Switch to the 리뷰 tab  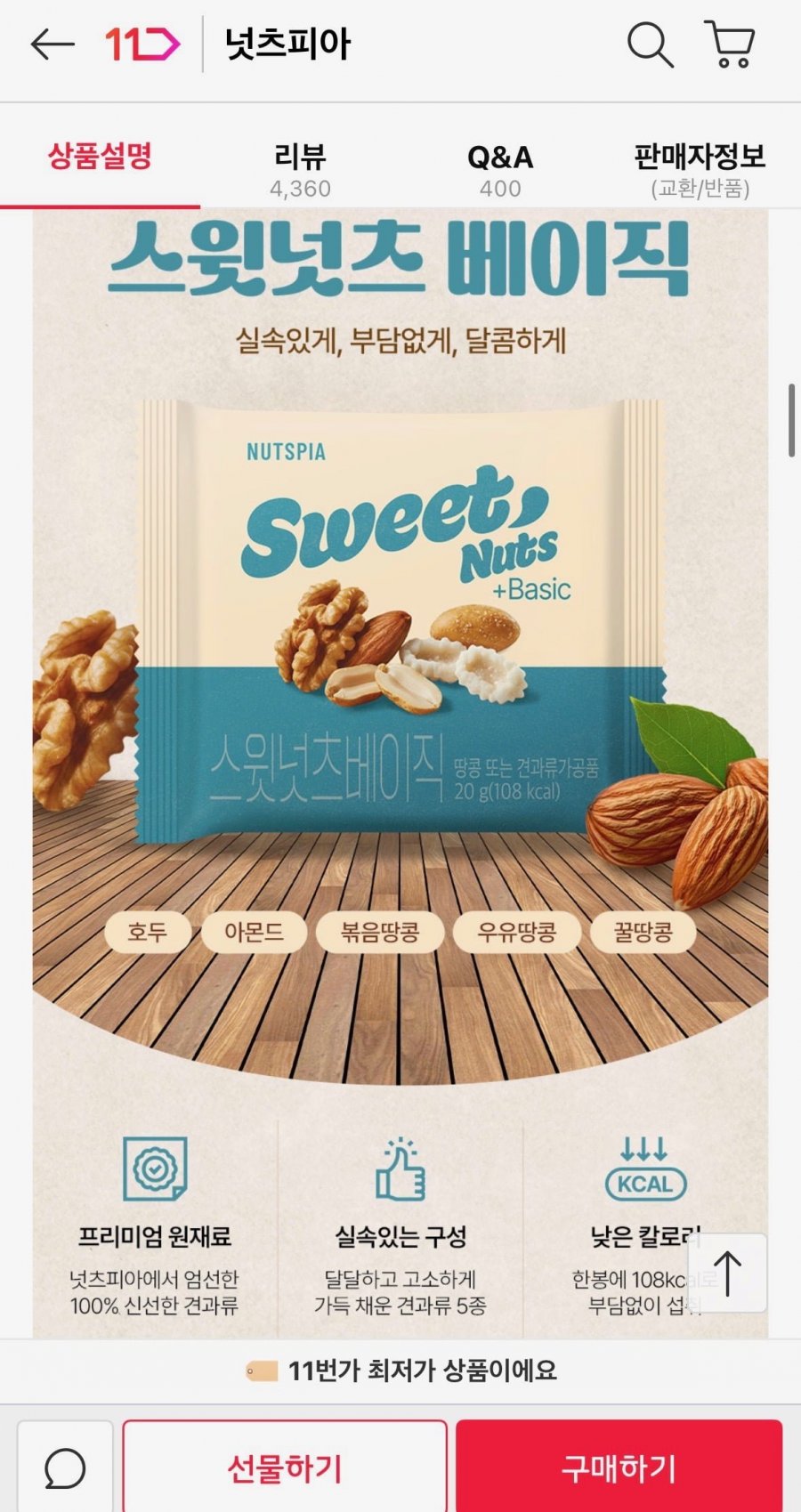coord(300,169)
